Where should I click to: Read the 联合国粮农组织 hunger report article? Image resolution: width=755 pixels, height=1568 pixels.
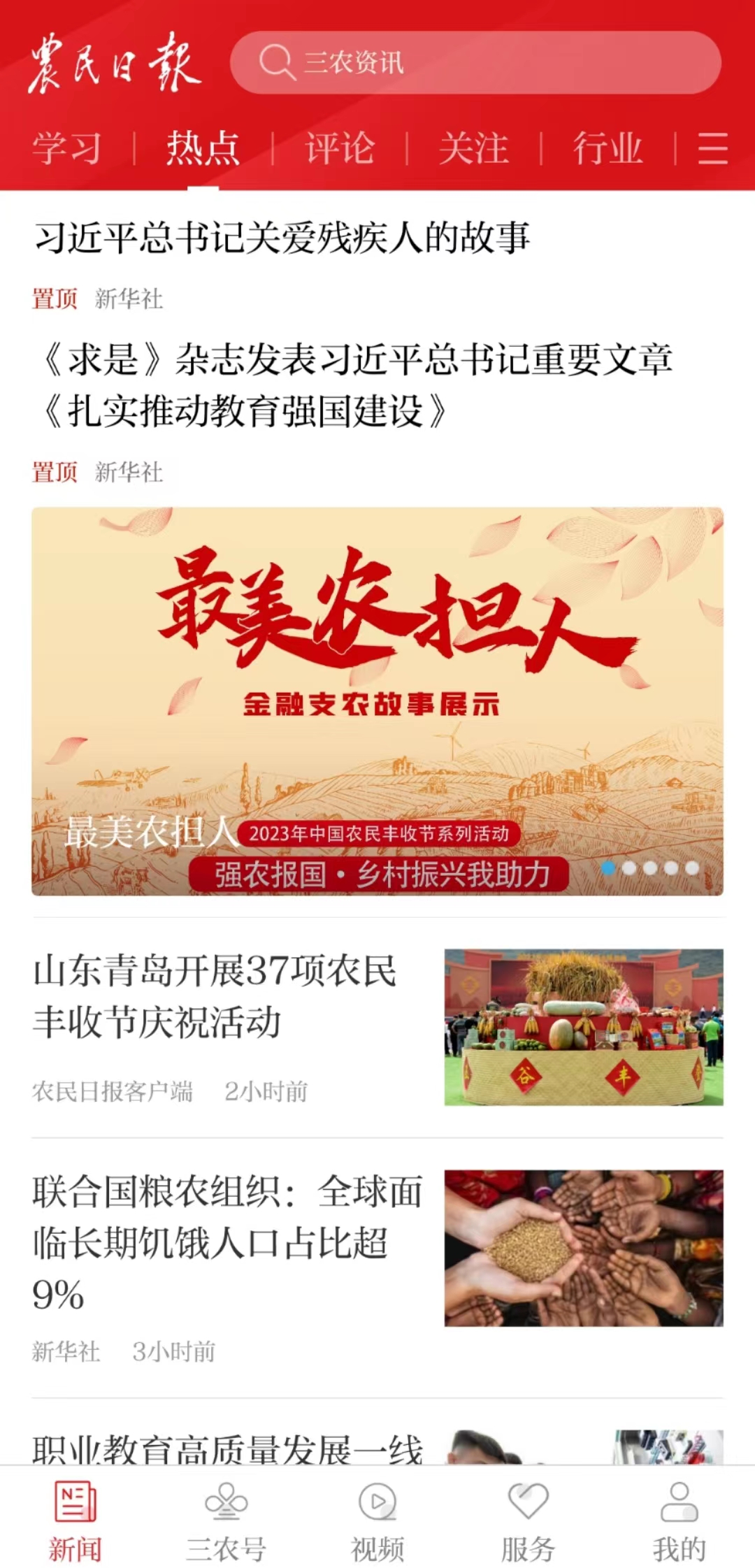point(227,1243)
